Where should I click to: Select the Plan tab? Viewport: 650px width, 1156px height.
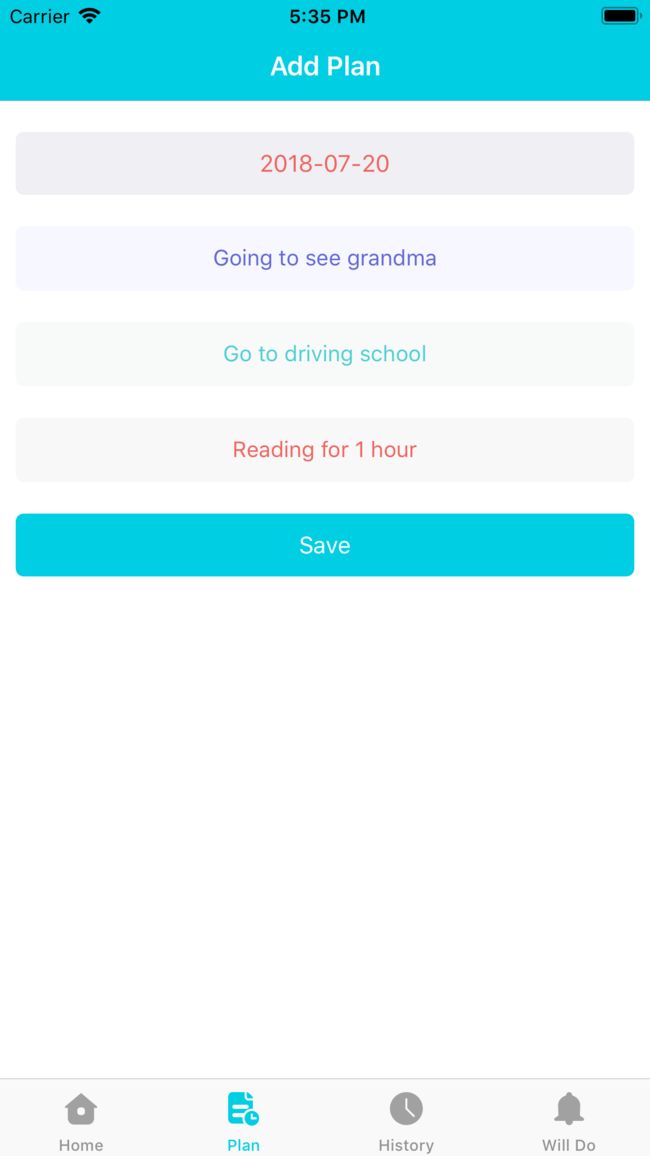[243, 1121]
